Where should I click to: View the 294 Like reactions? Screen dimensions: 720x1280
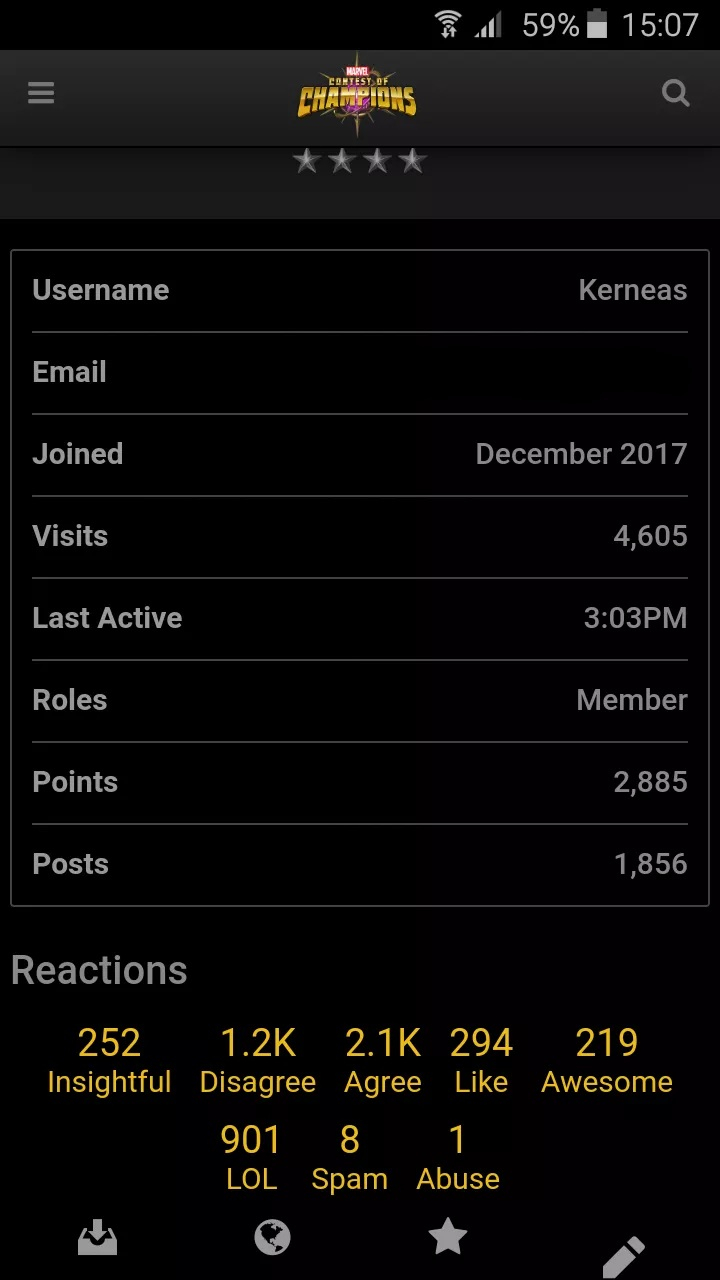[x=481, y=1061]
